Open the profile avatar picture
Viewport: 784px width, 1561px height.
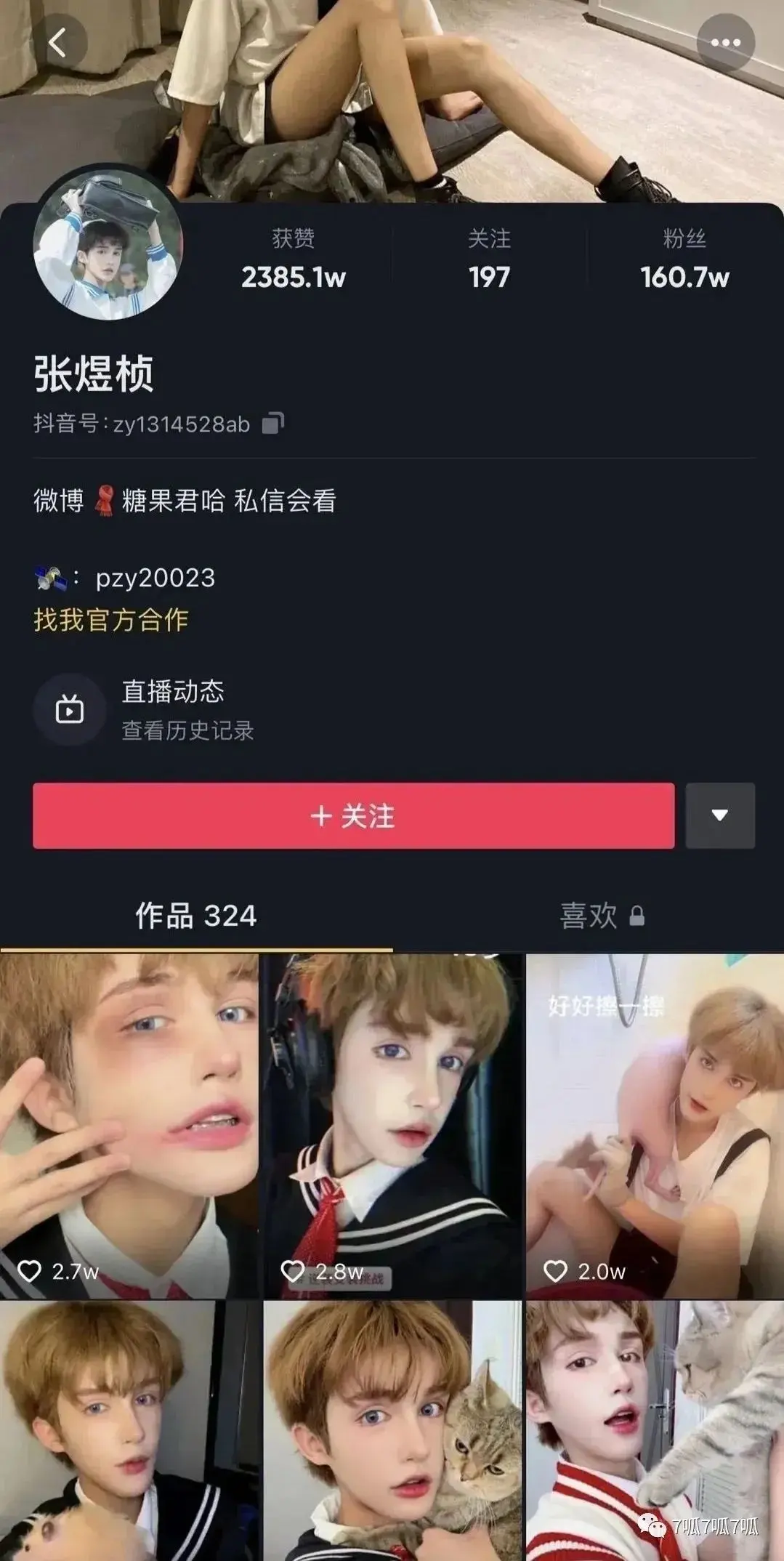pyautogui.click(x=108, y=246)
